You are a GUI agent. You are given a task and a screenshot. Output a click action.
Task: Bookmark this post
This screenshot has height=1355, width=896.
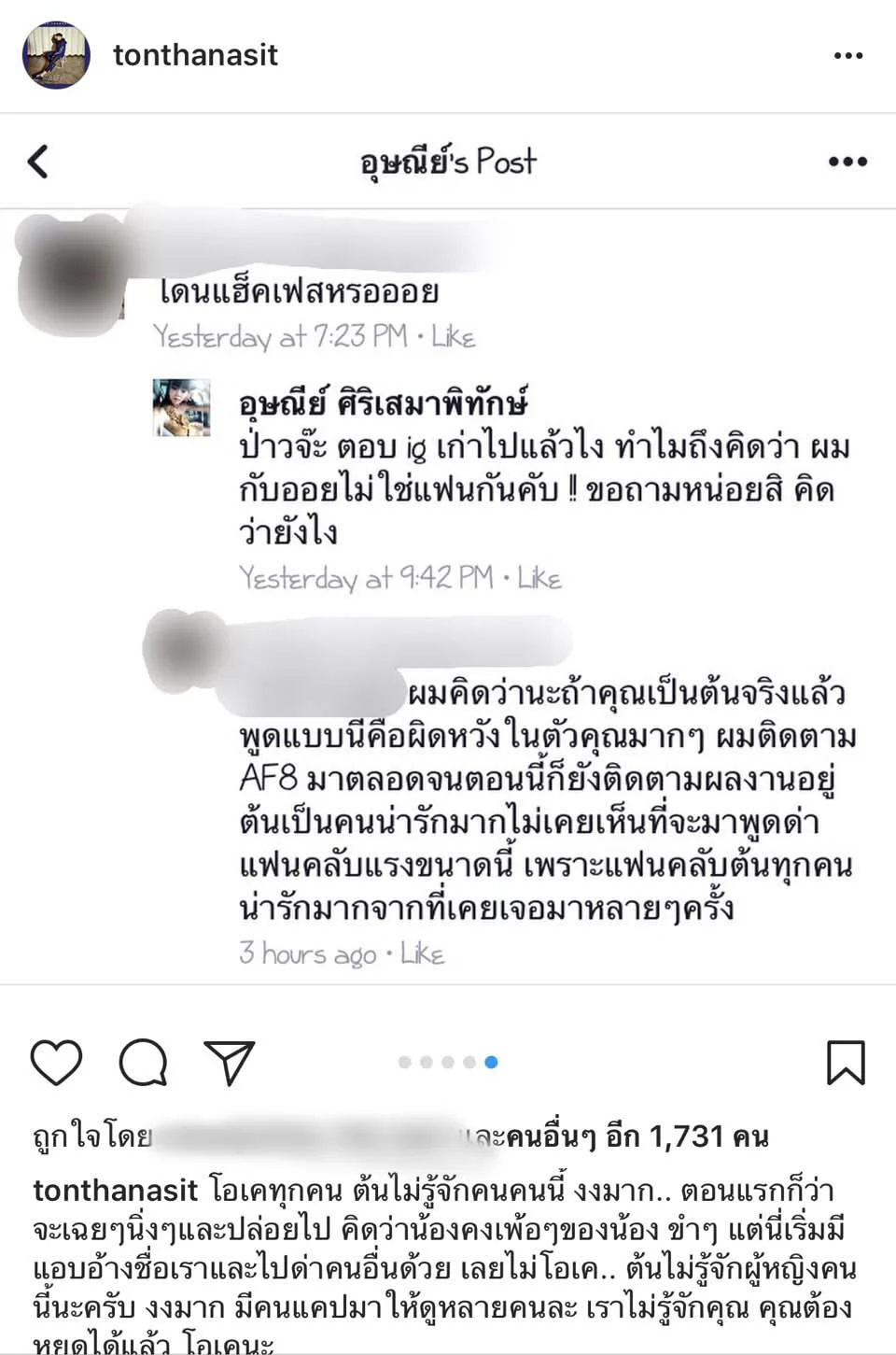pyautogui.click(x=846, y=1063)
